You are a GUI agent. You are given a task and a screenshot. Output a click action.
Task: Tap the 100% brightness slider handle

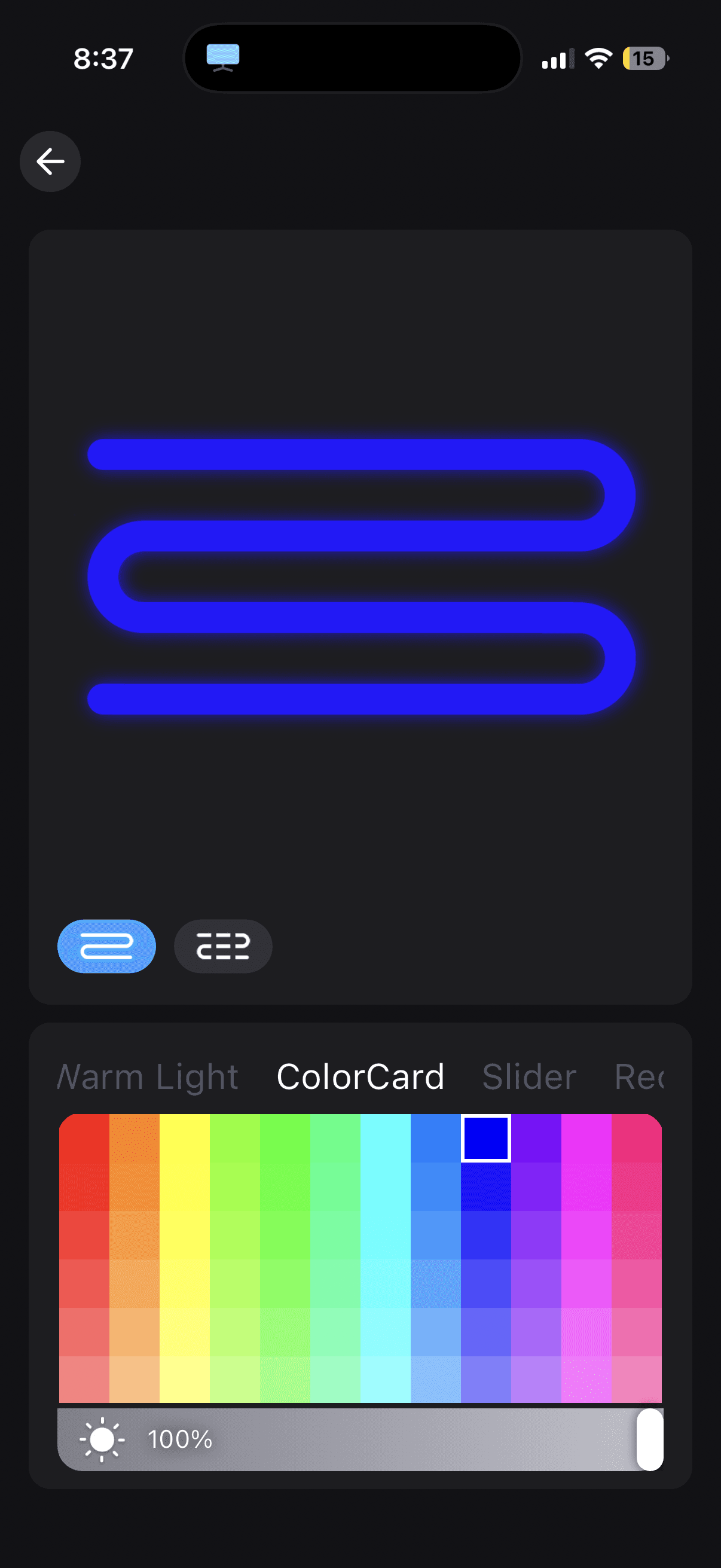coord(652,1438)
